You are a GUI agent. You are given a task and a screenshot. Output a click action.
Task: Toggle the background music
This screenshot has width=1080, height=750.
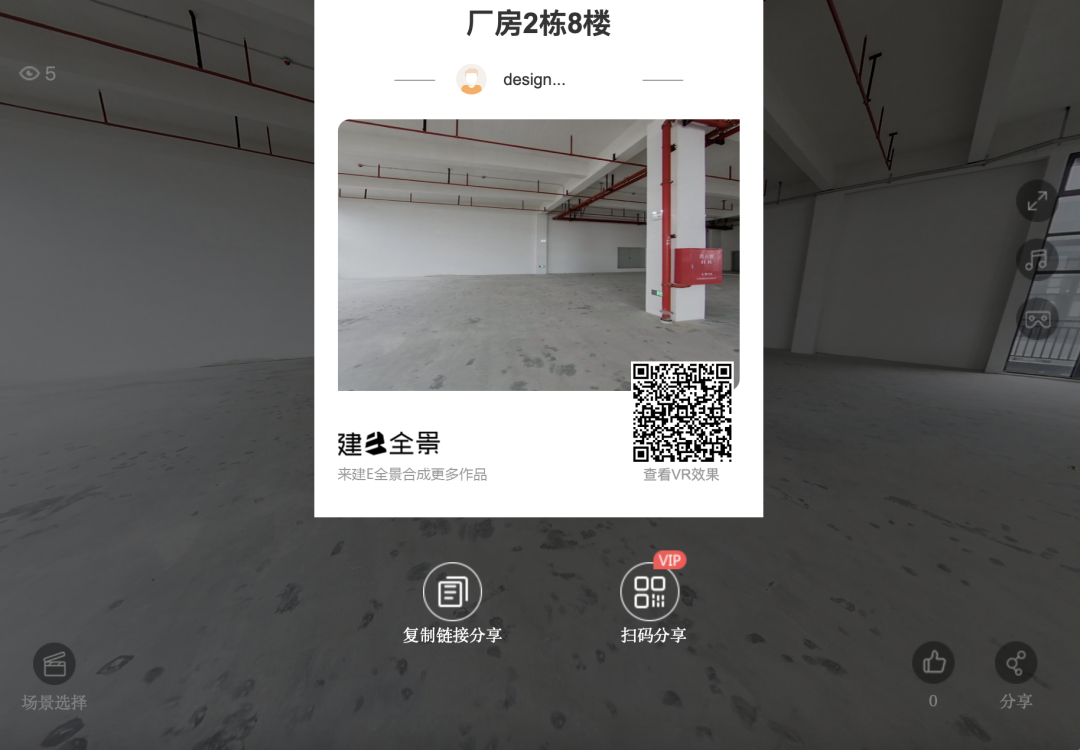pyautogui.click(x=1037, y=260)
